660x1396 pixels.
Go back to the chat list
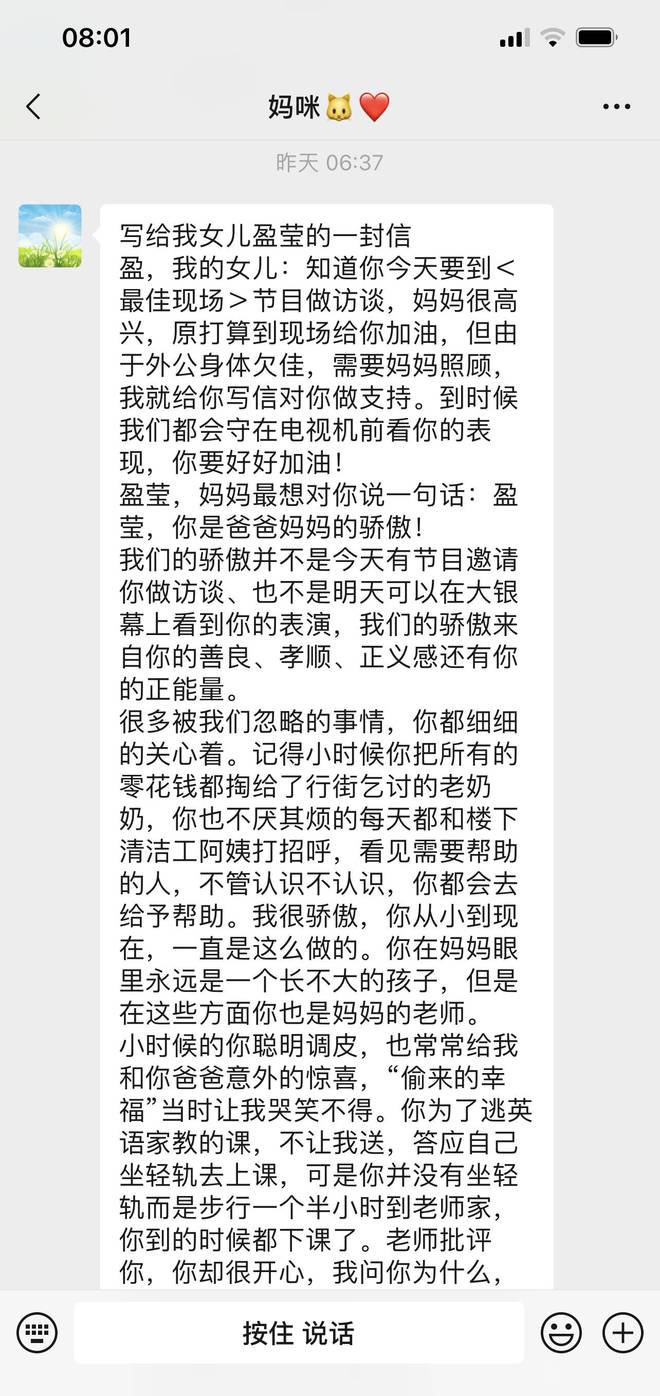click(34, 107)
